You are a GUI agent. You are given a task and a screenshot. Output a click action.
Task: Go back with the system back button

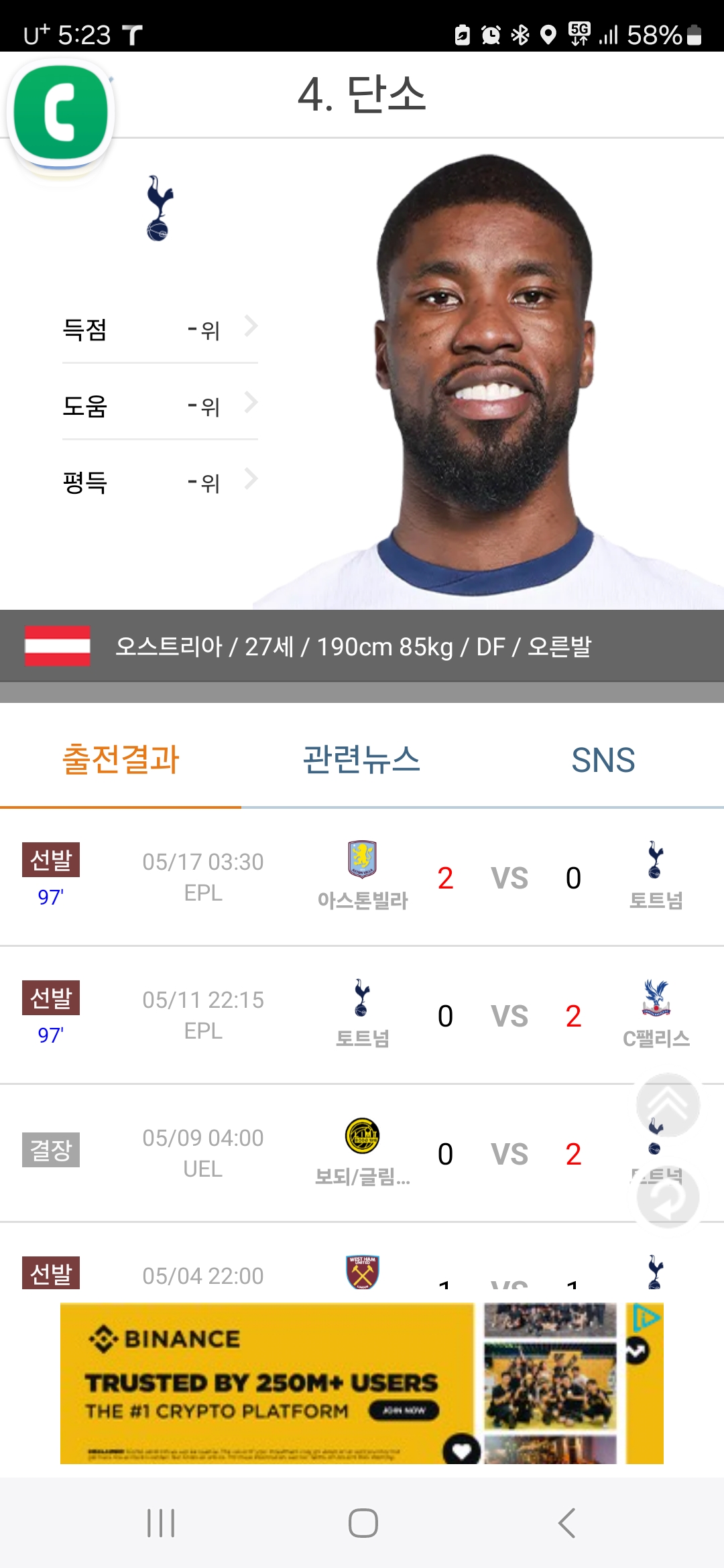[567, 1523]
